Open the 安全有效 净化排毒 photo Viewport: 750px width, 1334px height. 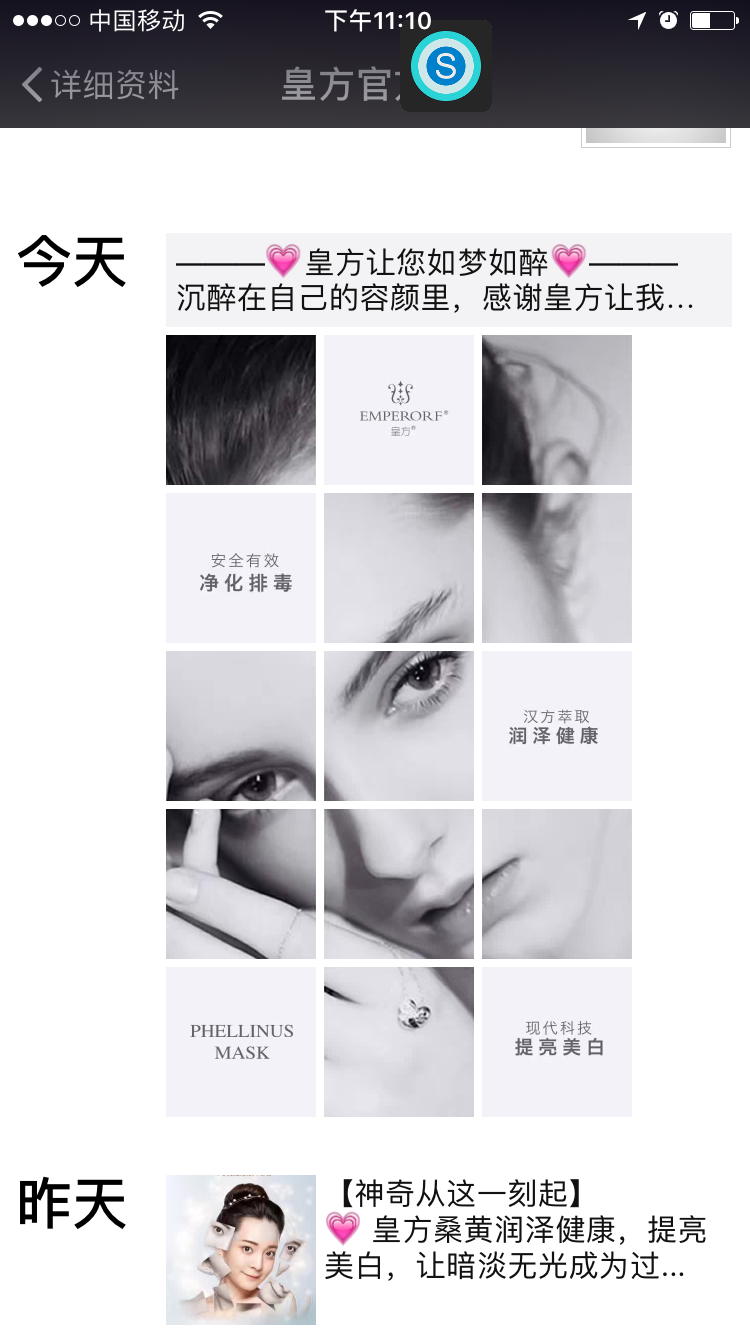(241, 568)
